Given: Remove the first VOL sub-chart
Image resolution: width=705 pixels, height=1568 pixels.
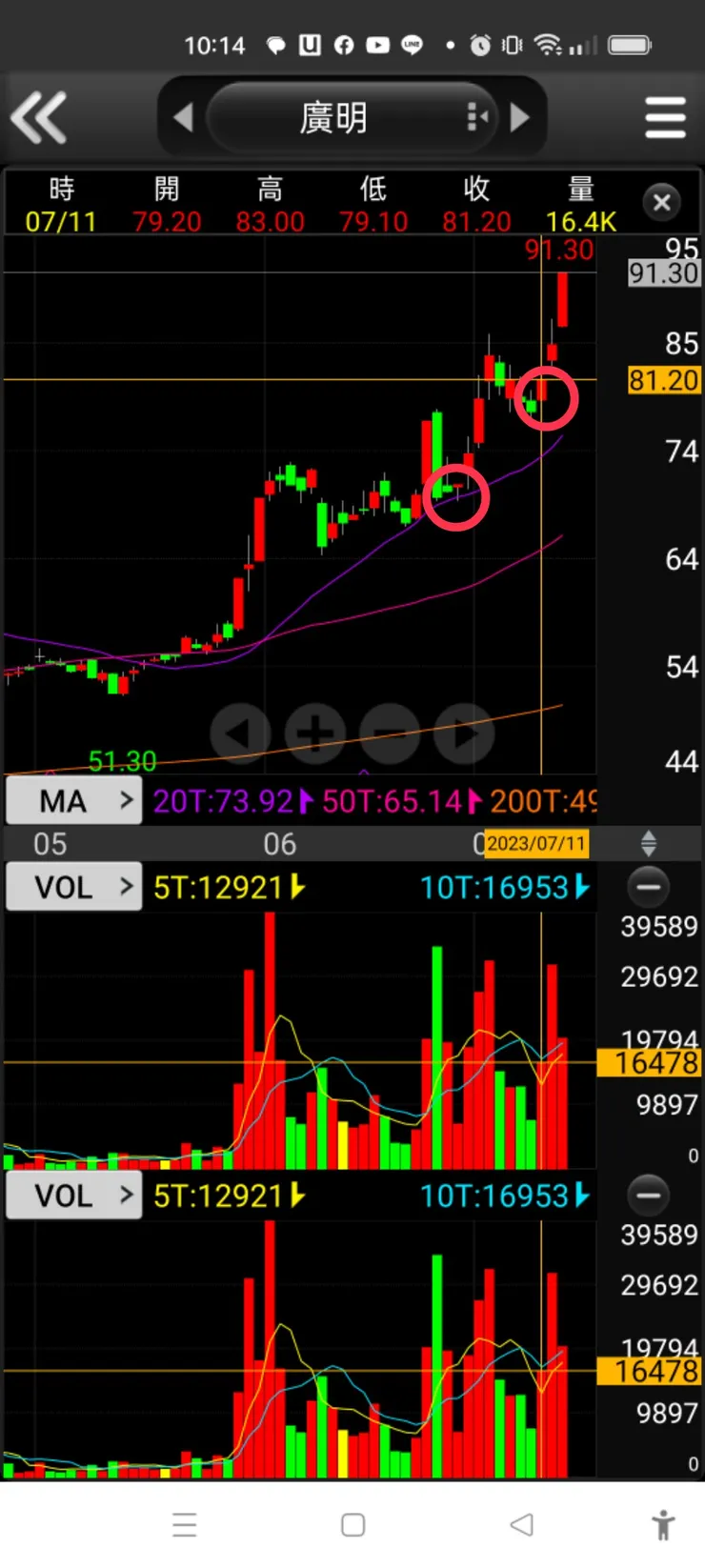Looking at the screenshot, I should tap(649, 887).
